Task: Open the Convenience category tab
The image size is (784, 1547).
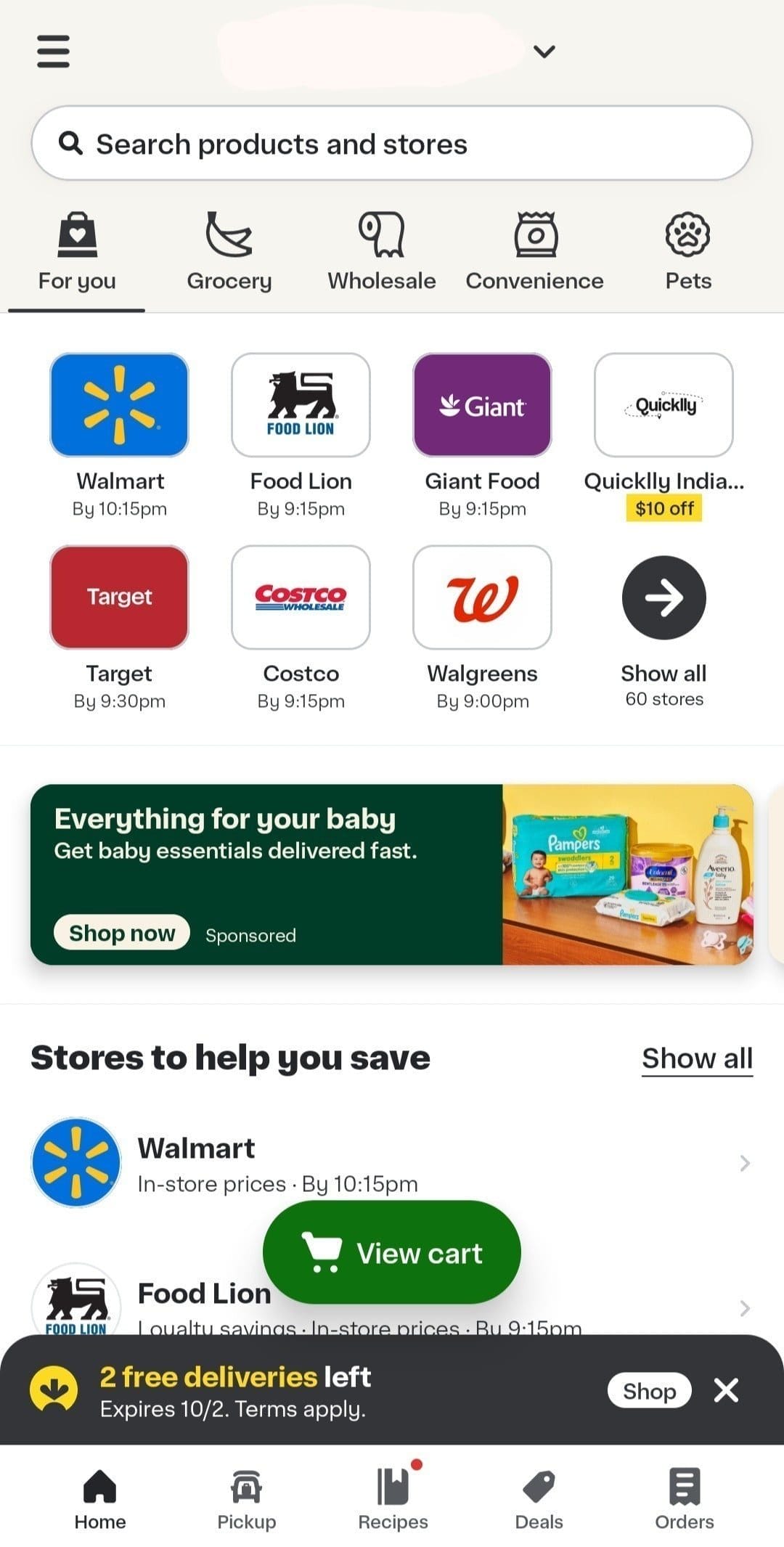Action: tap(535, 252)
